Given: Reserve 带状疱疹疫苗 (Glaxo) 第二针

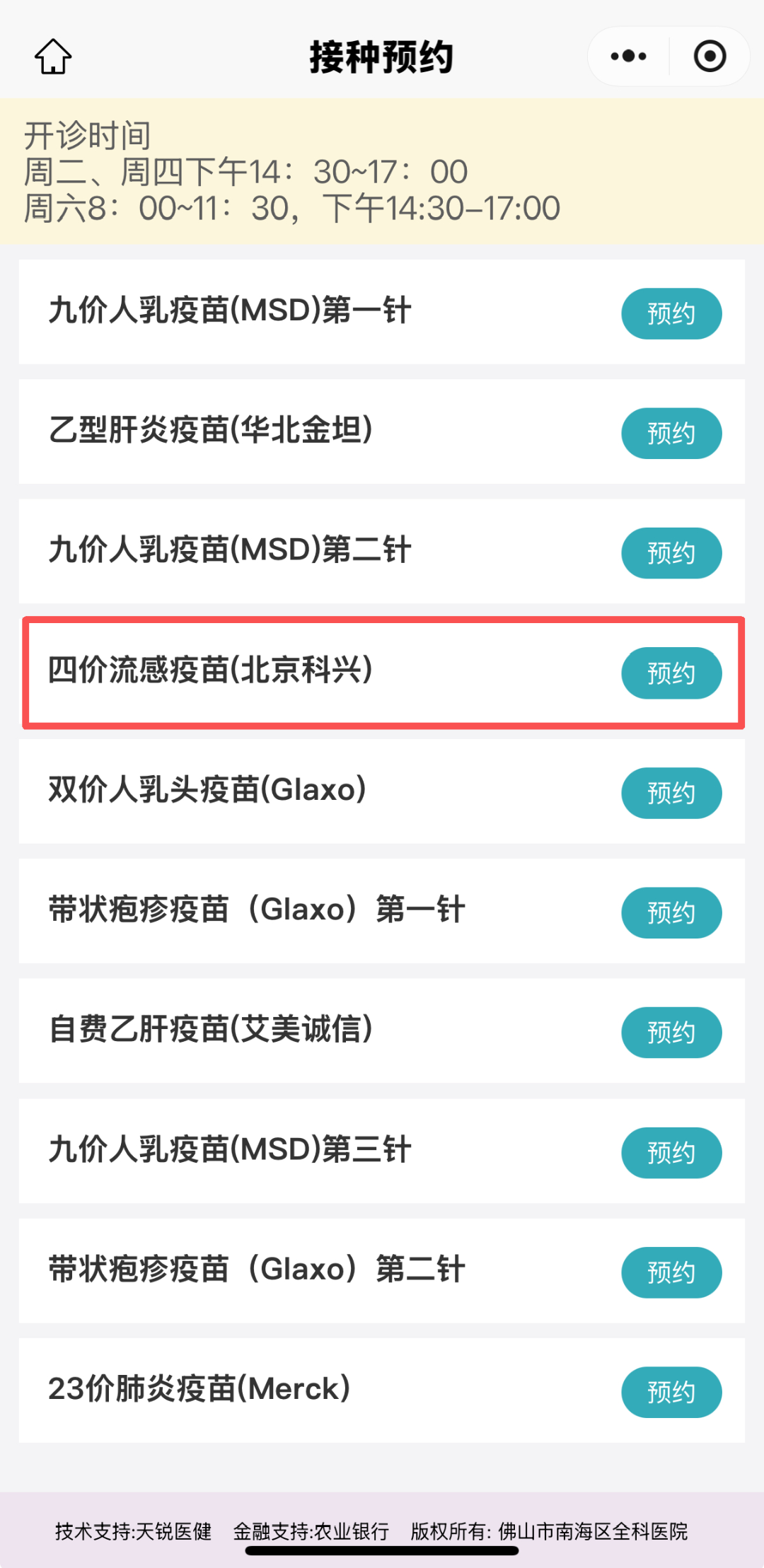Looking at the screenshot, I should click(x=671, y=1272).
